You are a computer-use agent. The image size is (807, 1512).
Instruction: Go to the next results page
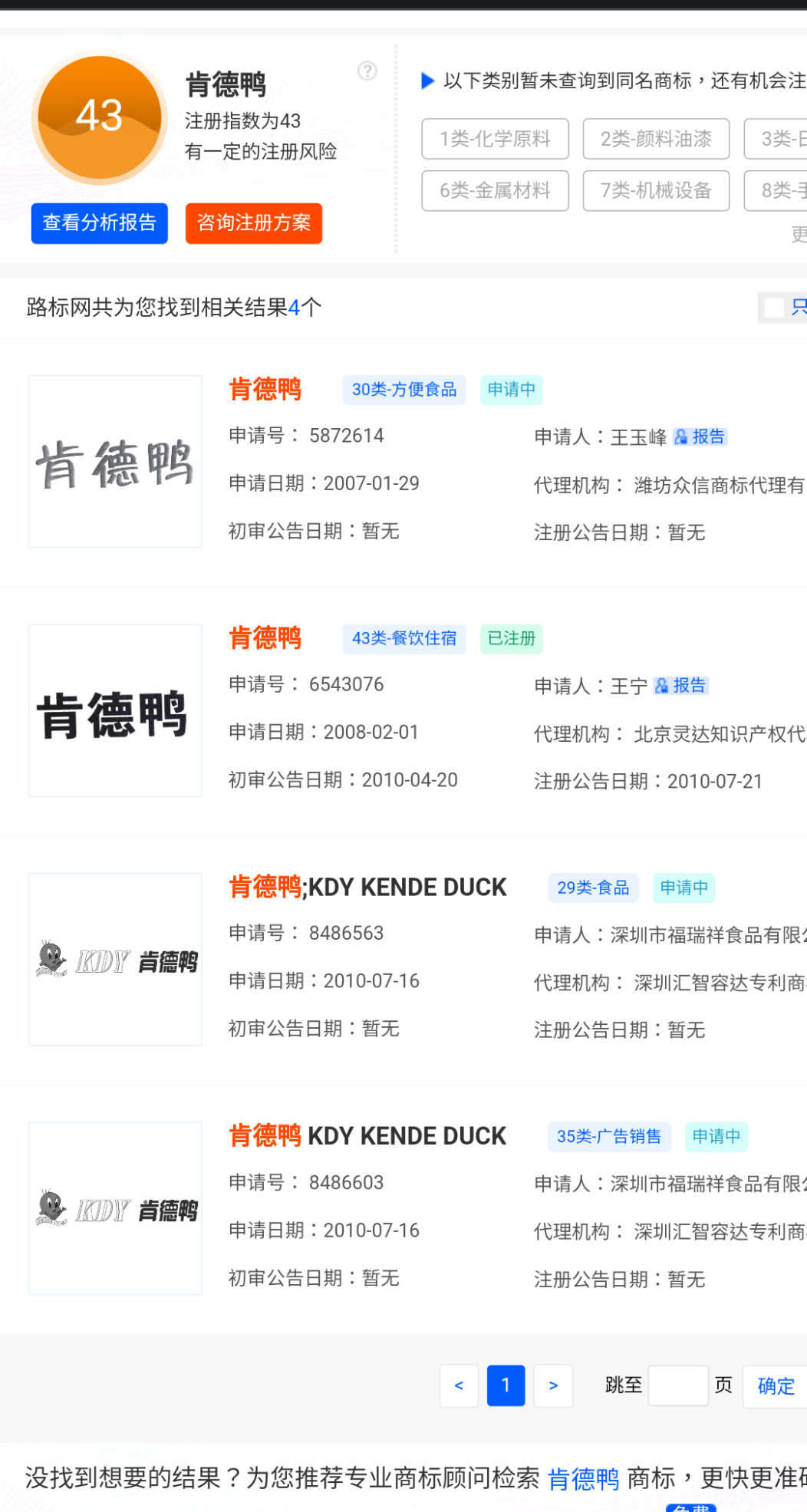coord(553,1385)
